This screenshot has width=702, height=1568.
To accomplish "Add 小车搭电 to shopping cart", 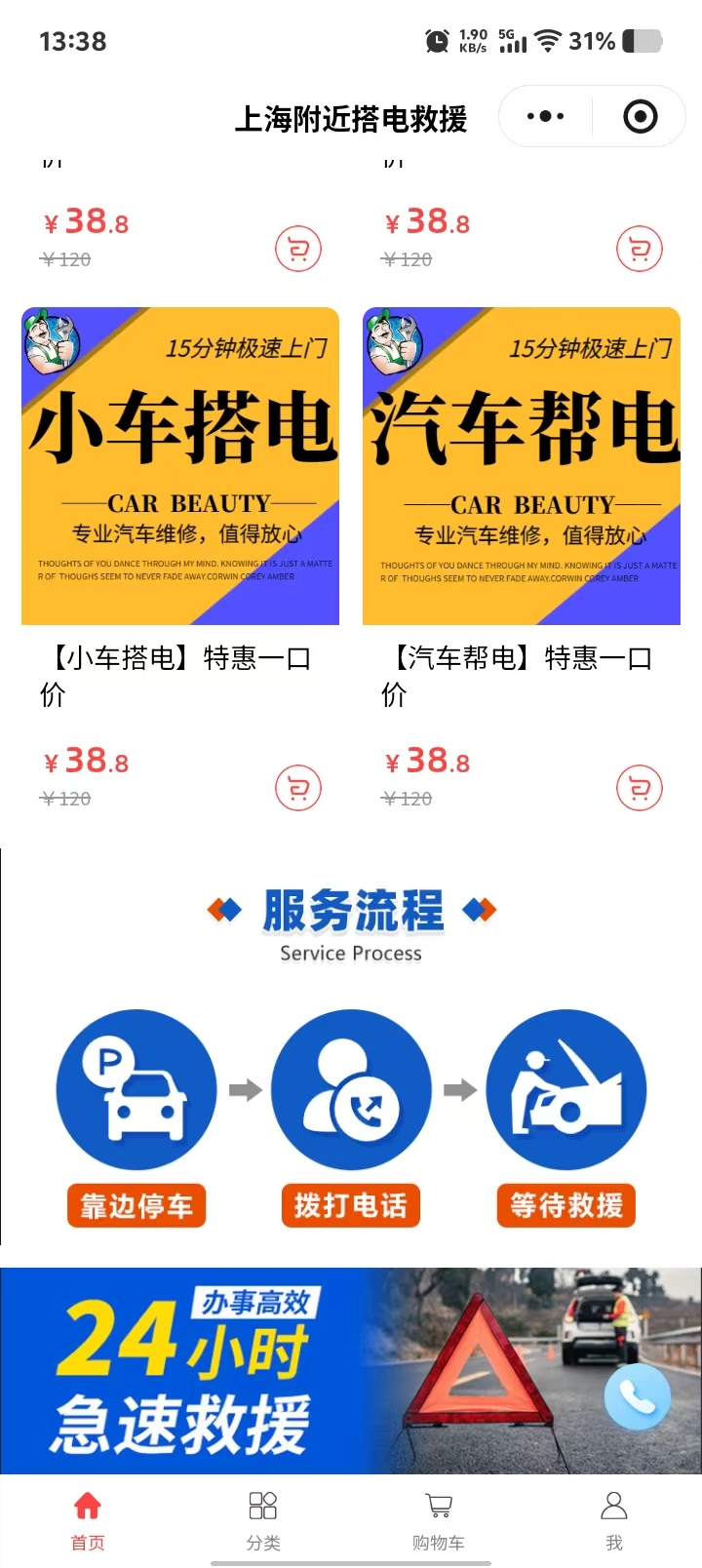I will 298,788.
